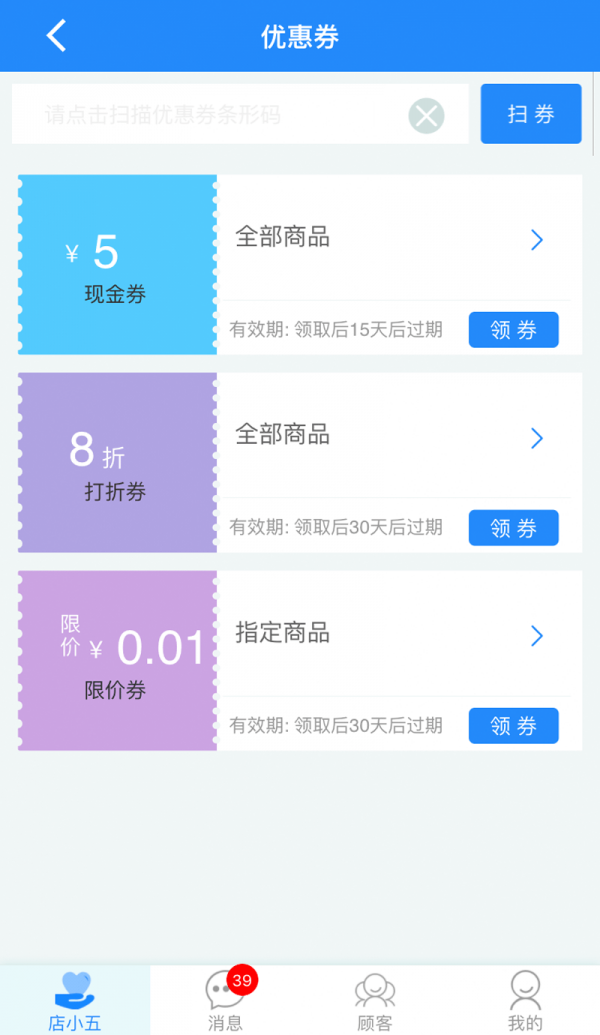Switch to the 顾客 tab
This screenshot has width=600, height=1035.
[375, 1000]
